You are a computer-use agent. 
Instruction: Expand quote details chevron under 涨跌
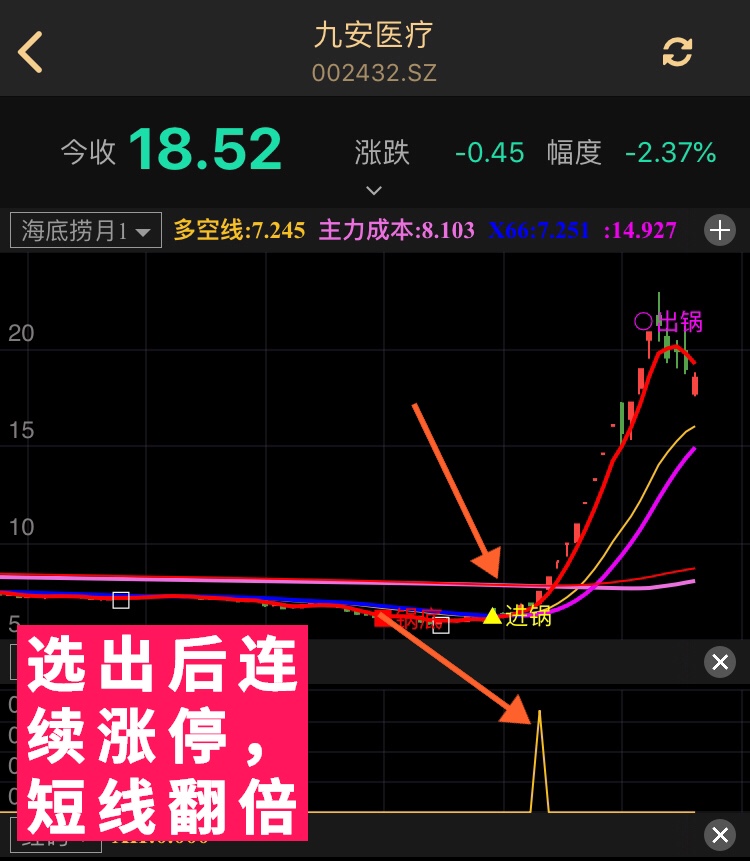[x=374, y=190]
